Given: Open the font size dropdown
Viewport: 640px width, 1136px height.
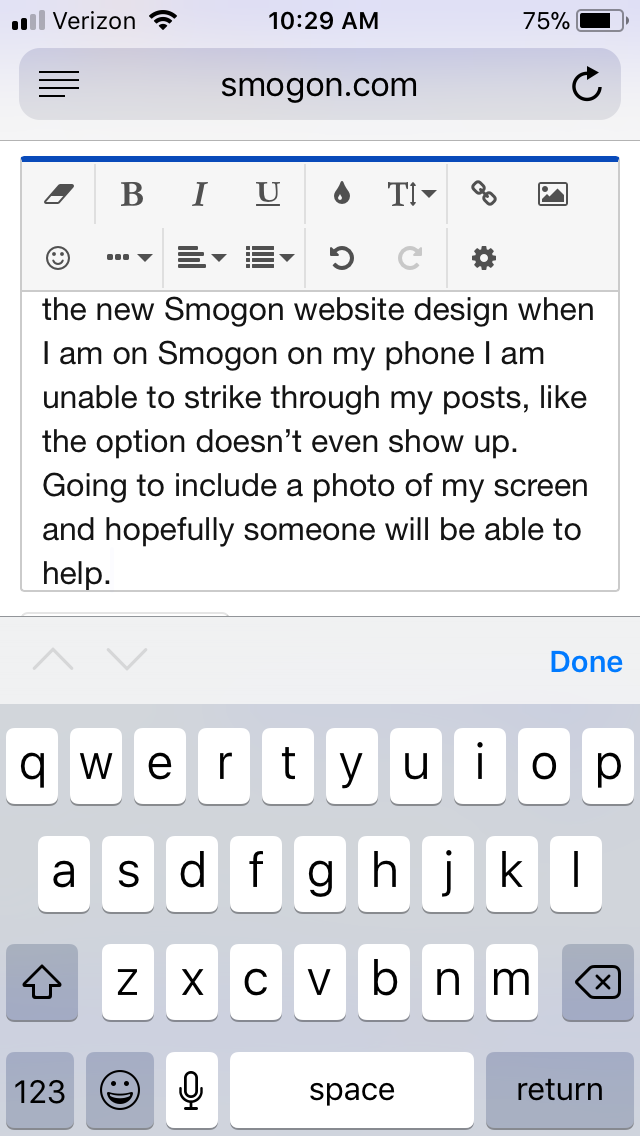Looking at the screenshot, I should (411, 193).
